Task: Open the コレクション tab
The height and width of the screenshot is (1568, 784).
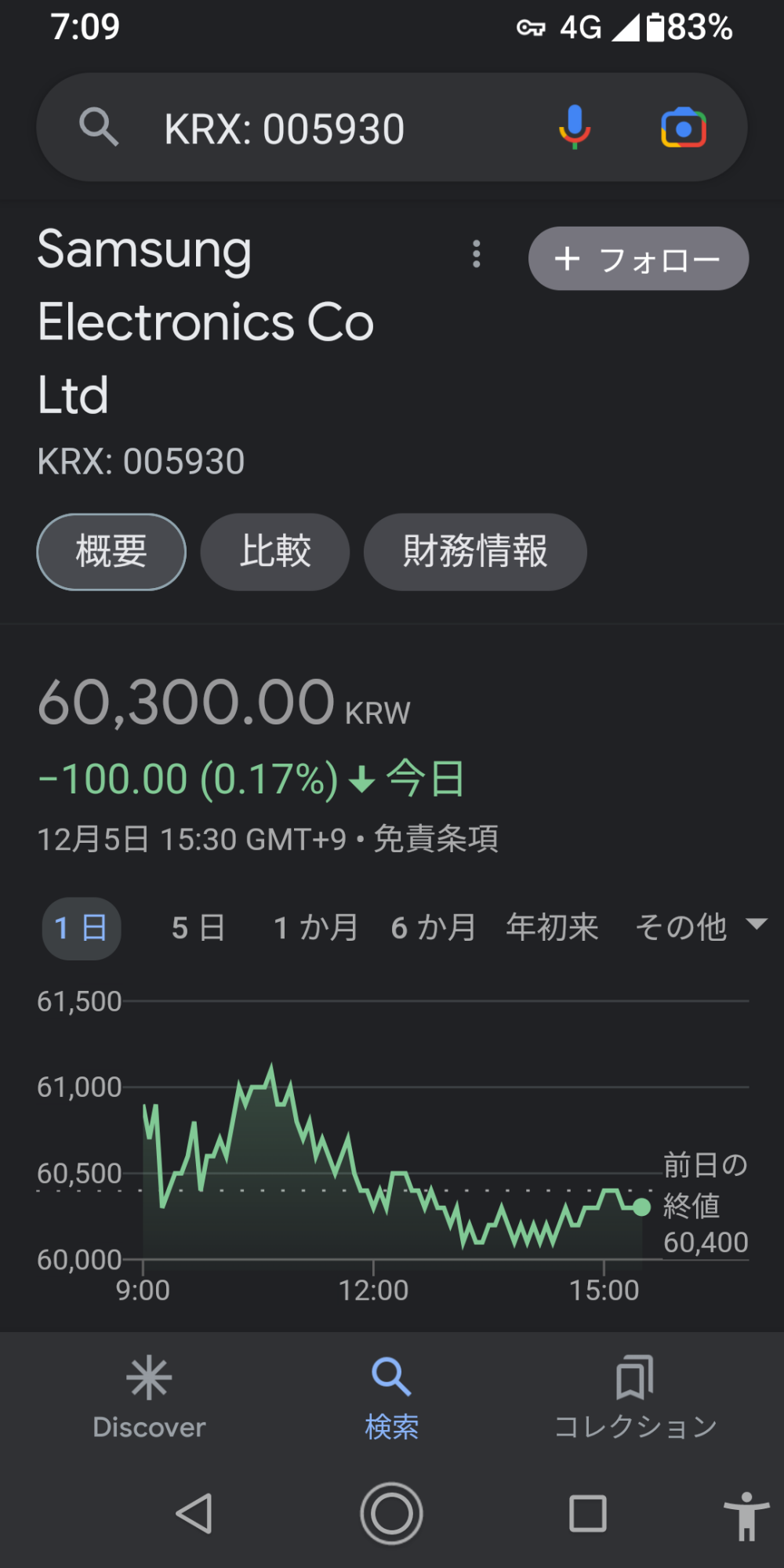Action: point(635,1397)
